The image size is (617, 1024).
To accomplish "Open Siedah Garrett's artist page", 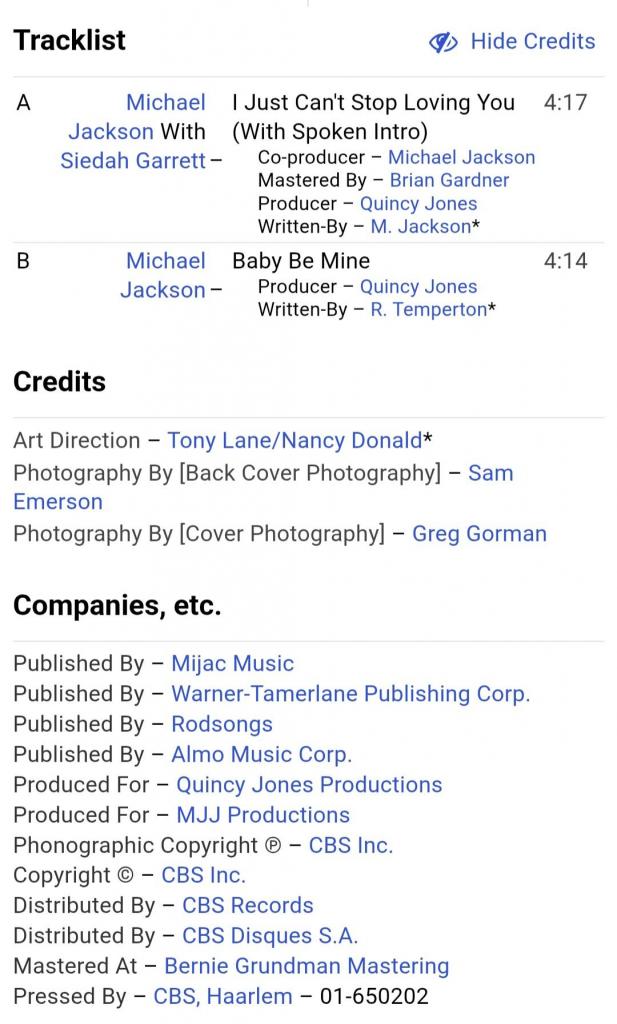I will click(133, 161).
